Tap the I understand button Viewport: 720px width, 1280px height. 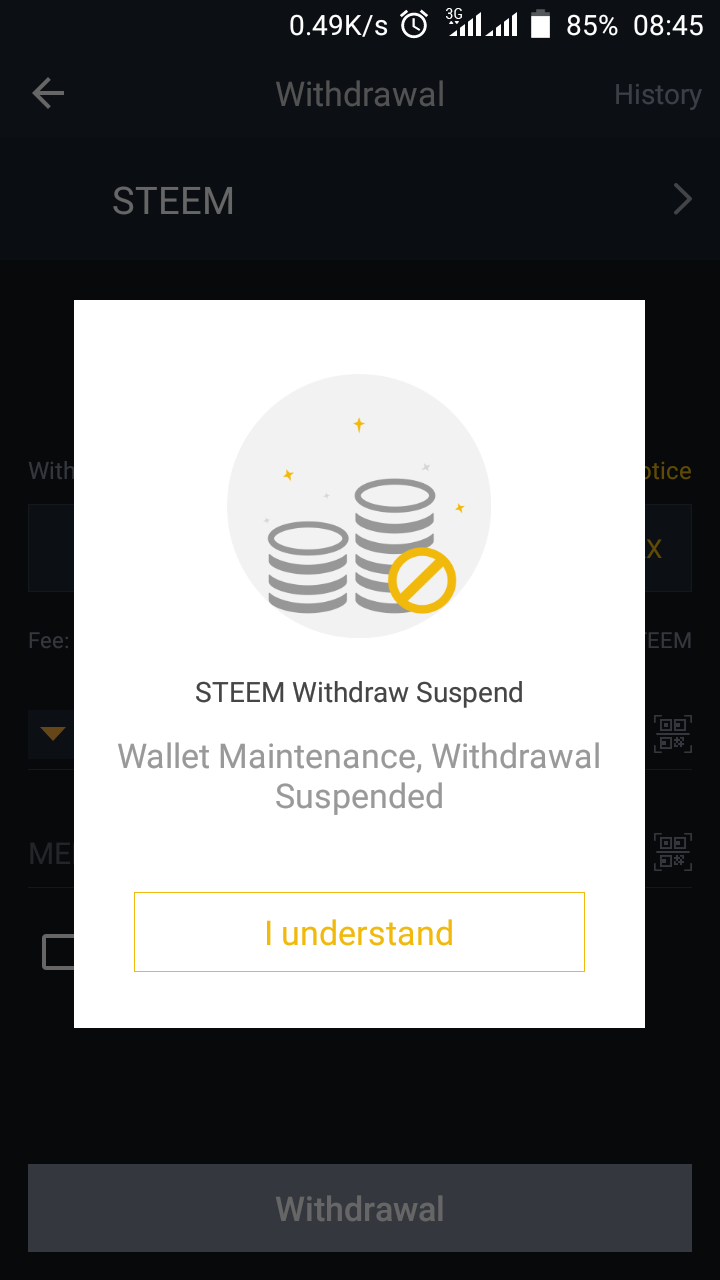click(359, 932)
